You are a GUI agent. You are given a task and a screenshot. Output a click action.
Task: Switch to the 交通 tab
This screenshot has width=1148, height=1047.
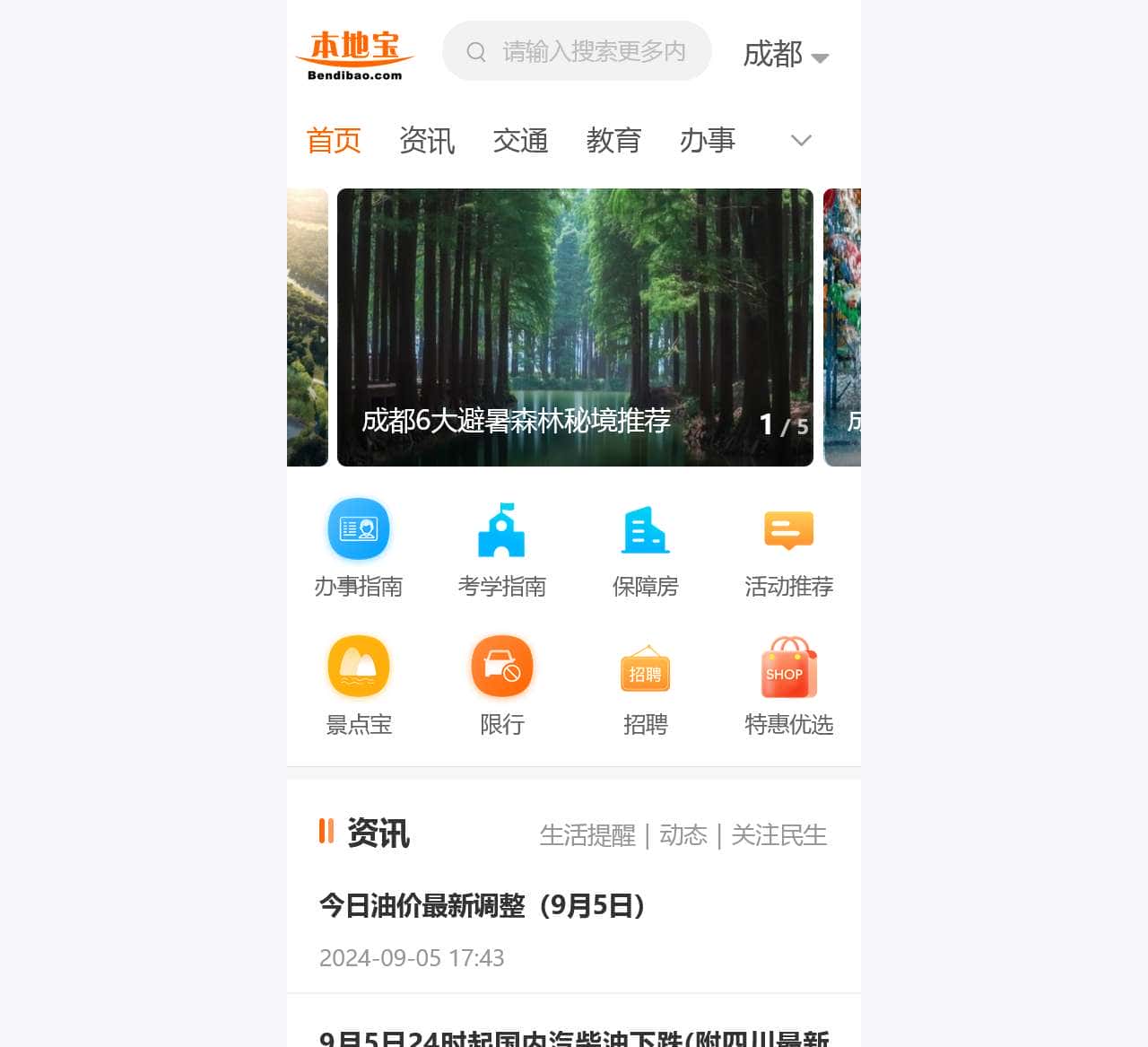coord(520,141)
